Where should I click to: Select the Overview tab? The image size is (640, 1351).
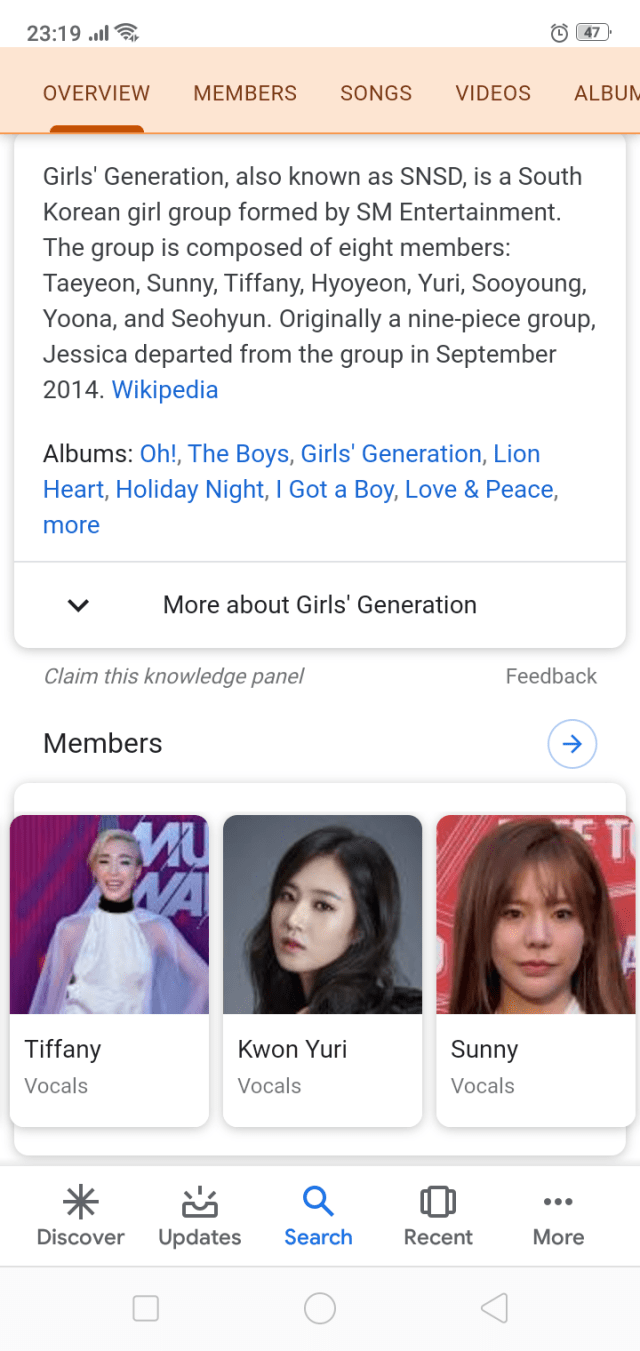click(96, 93)
